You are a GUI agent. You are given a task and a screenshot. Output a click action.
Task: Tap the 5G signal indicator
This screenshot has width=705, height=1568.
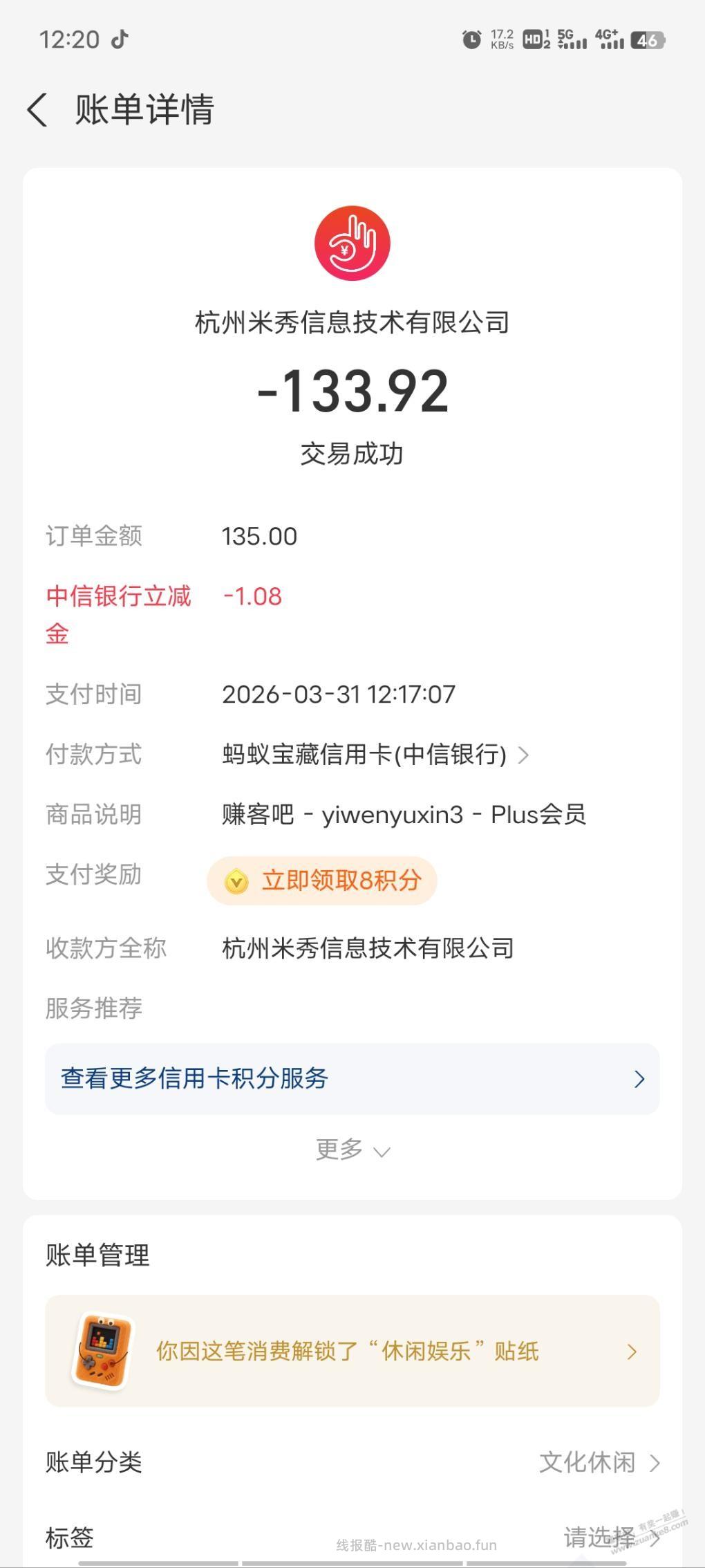click(572, 40)
